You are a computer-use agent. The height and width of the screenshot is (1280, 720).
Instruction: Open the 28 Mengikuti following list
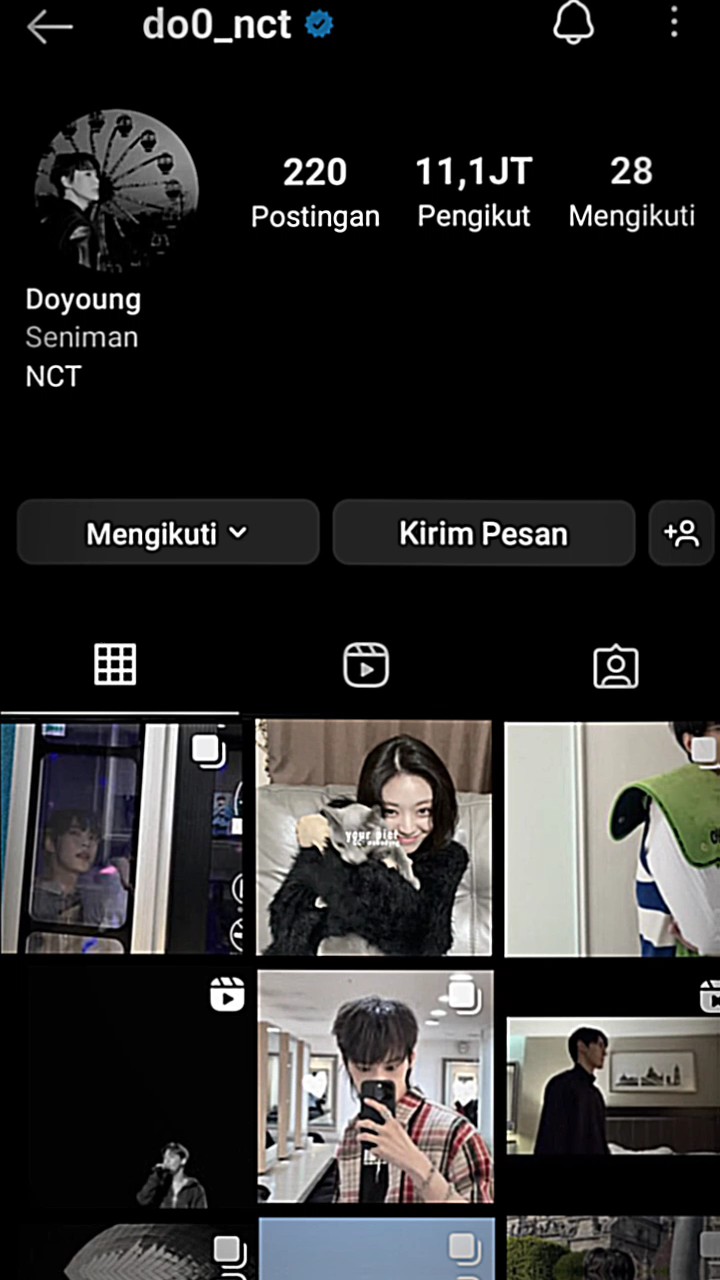(631, 192)
